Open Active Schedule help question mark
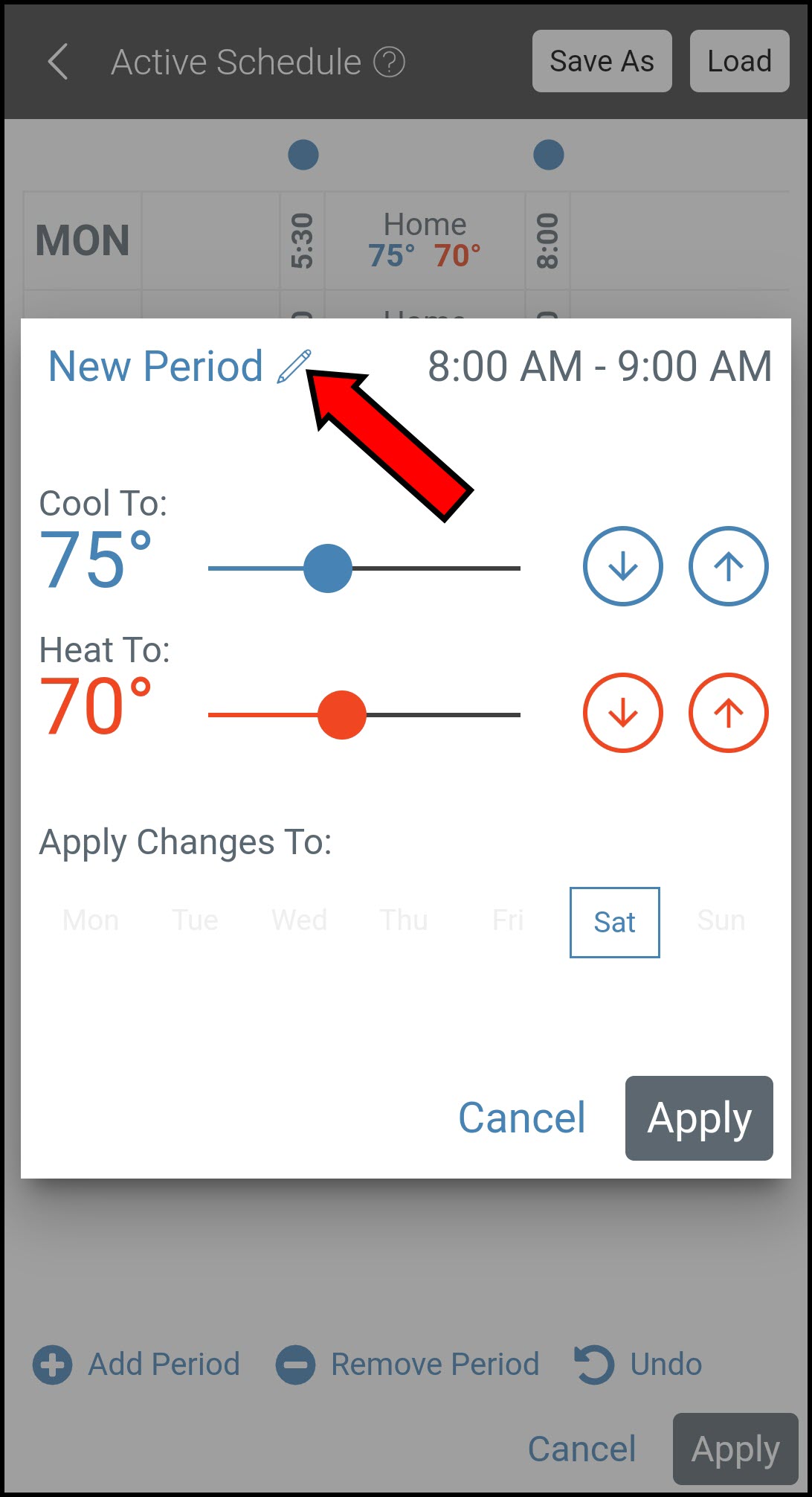Viewport: 812px width, 1497px height. coord(389,62)
